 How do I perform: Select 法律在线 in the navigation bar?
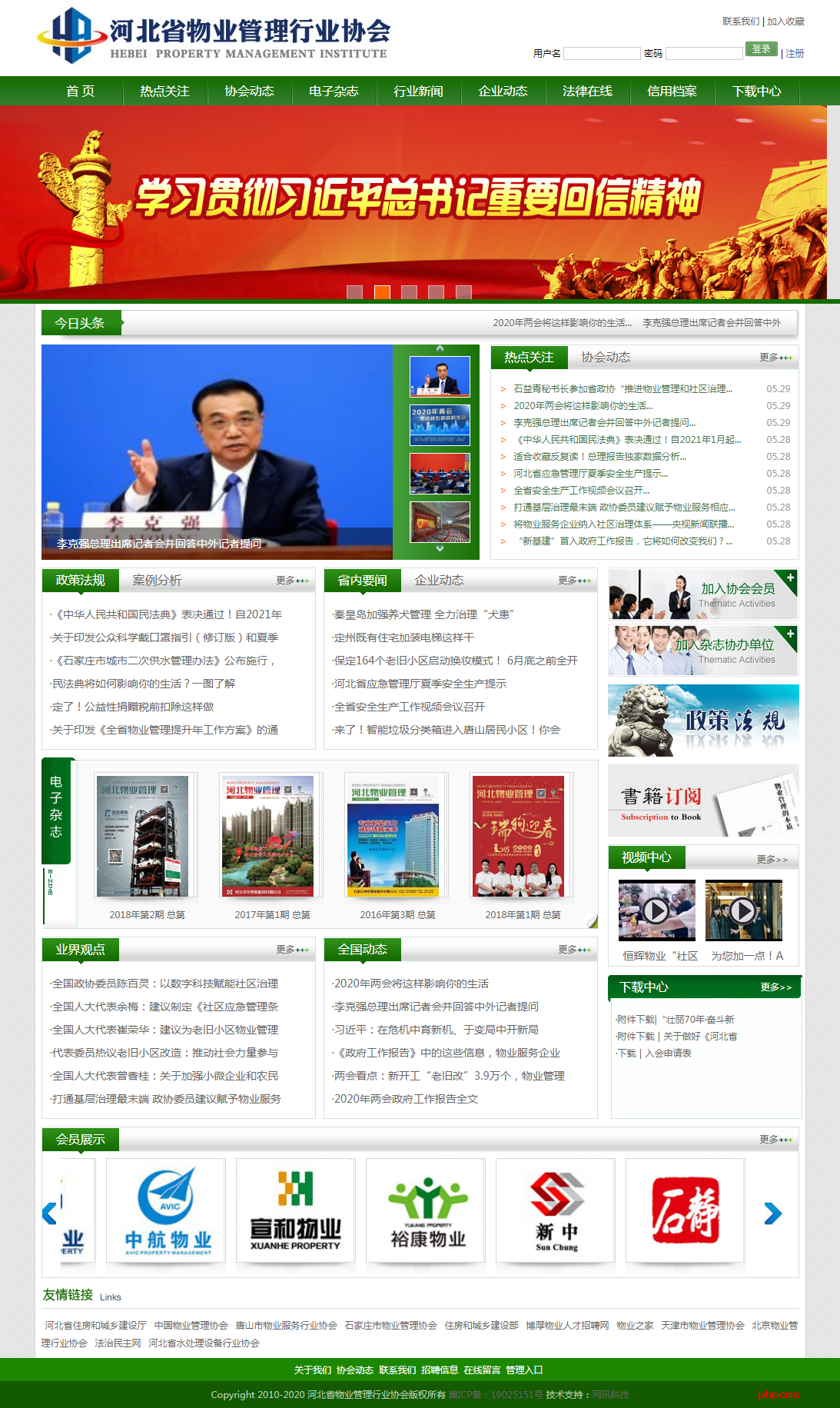587,91
